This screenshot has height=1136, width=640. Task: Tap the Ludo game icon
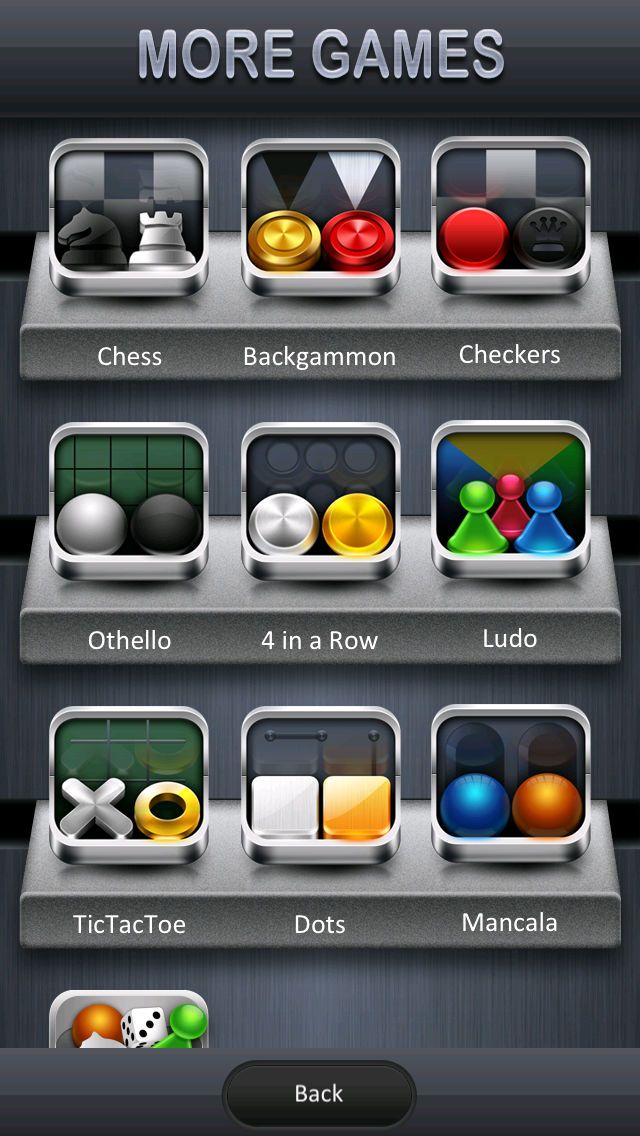511,499
